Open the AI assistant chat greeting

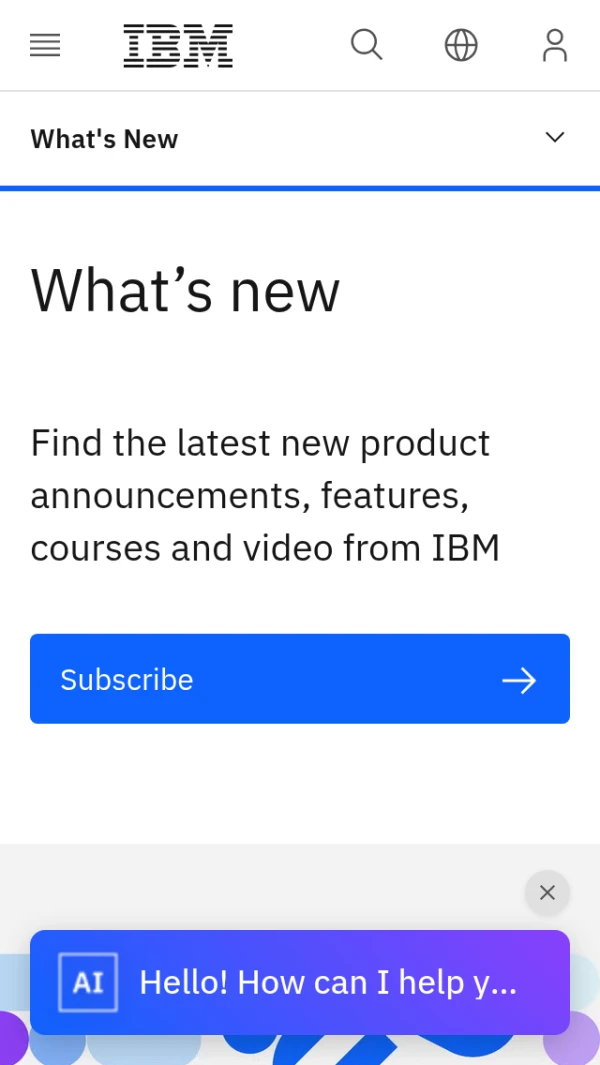click(300, 982)
